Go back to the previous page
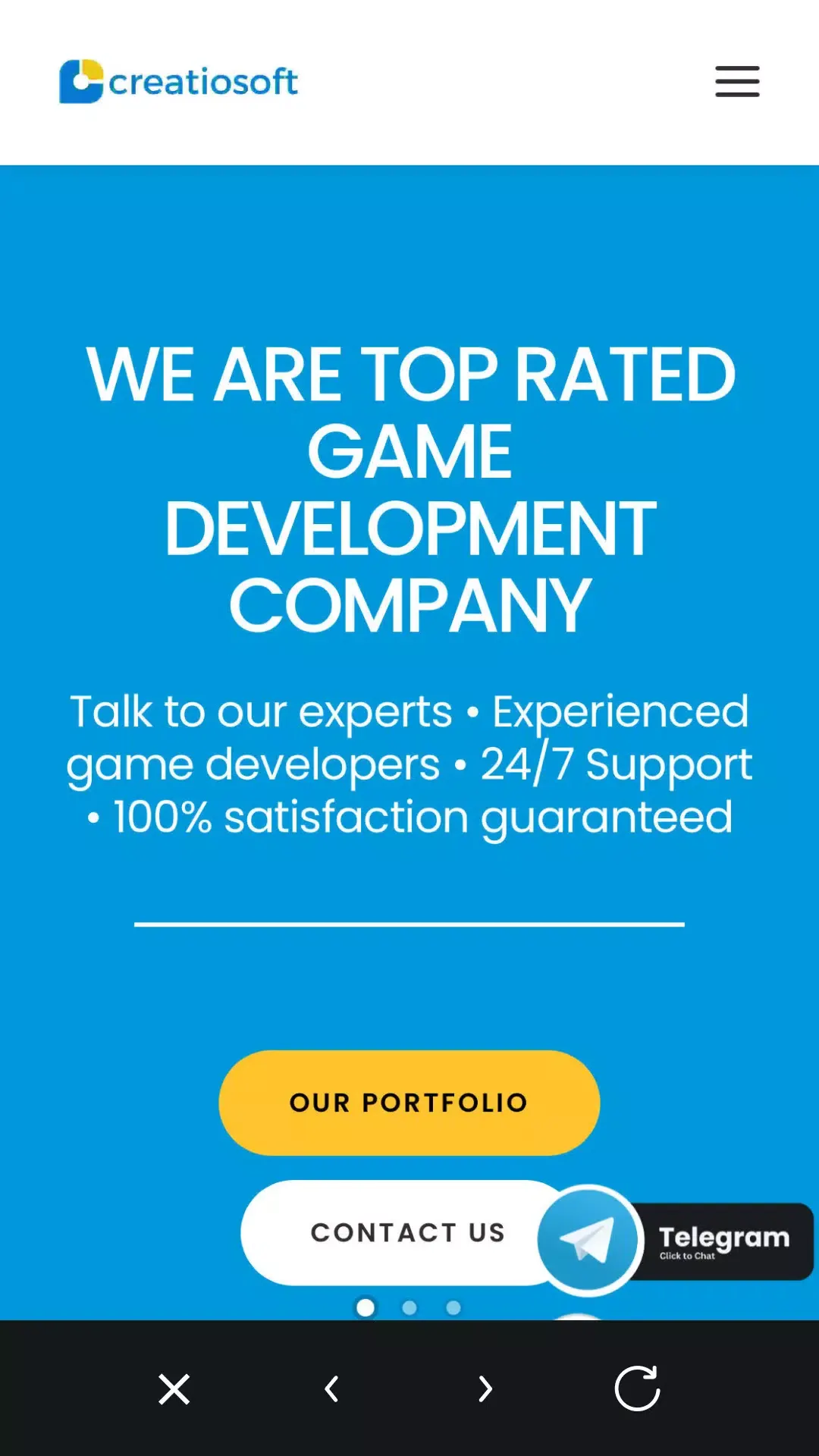This screenshot has height=1456, width=819. [x=331, y=1389]
